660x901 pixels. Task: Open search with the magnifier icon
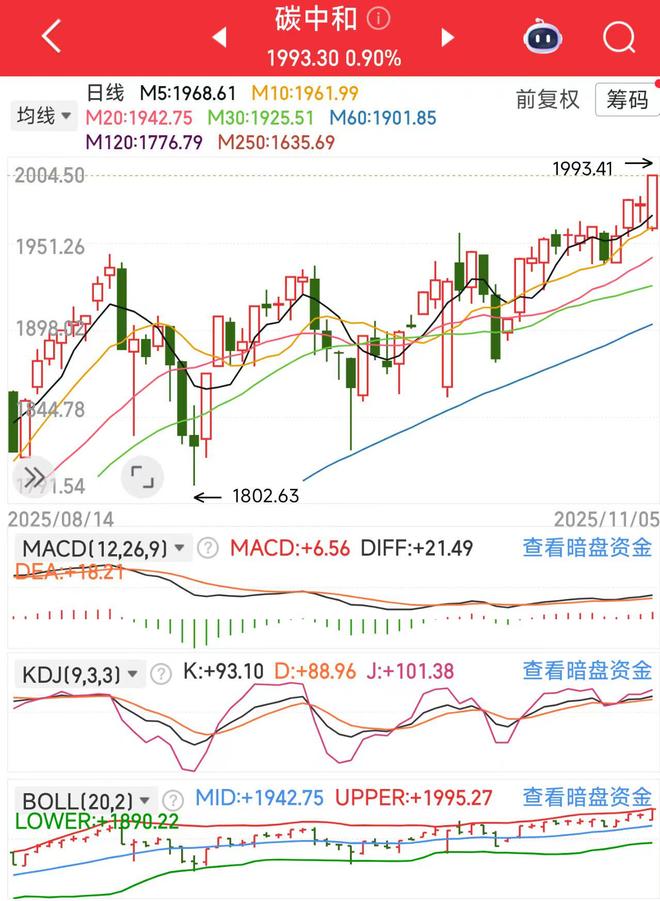click(x=619, y=38)
